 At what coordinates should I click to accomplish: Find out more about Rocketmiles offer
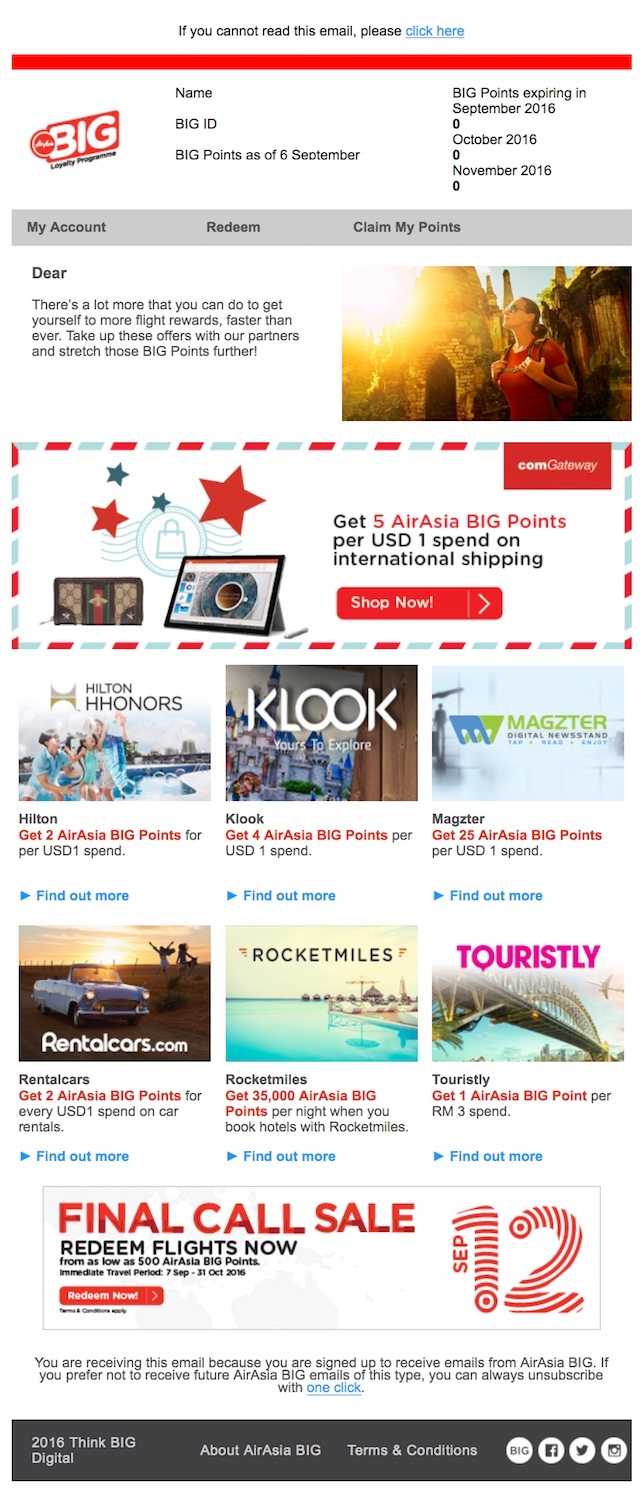click(289, 1156)
